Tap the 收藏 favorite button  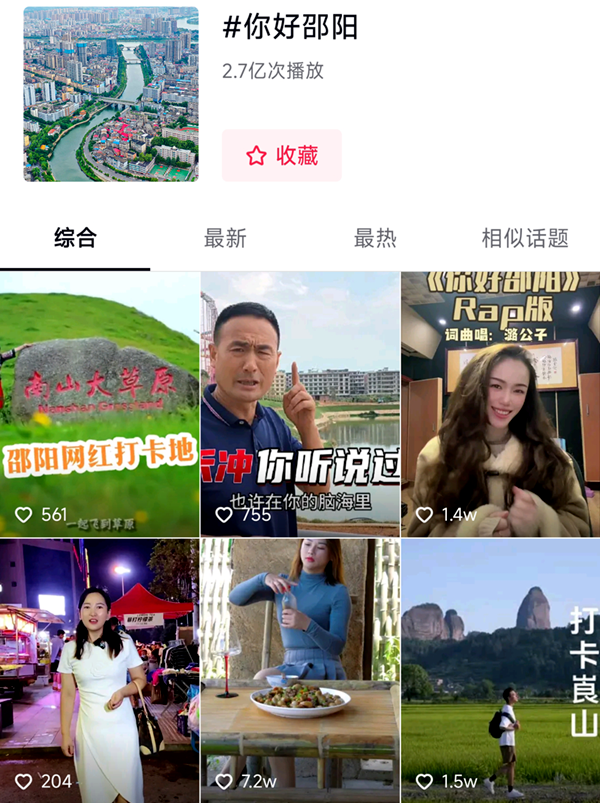coord(282,155)
